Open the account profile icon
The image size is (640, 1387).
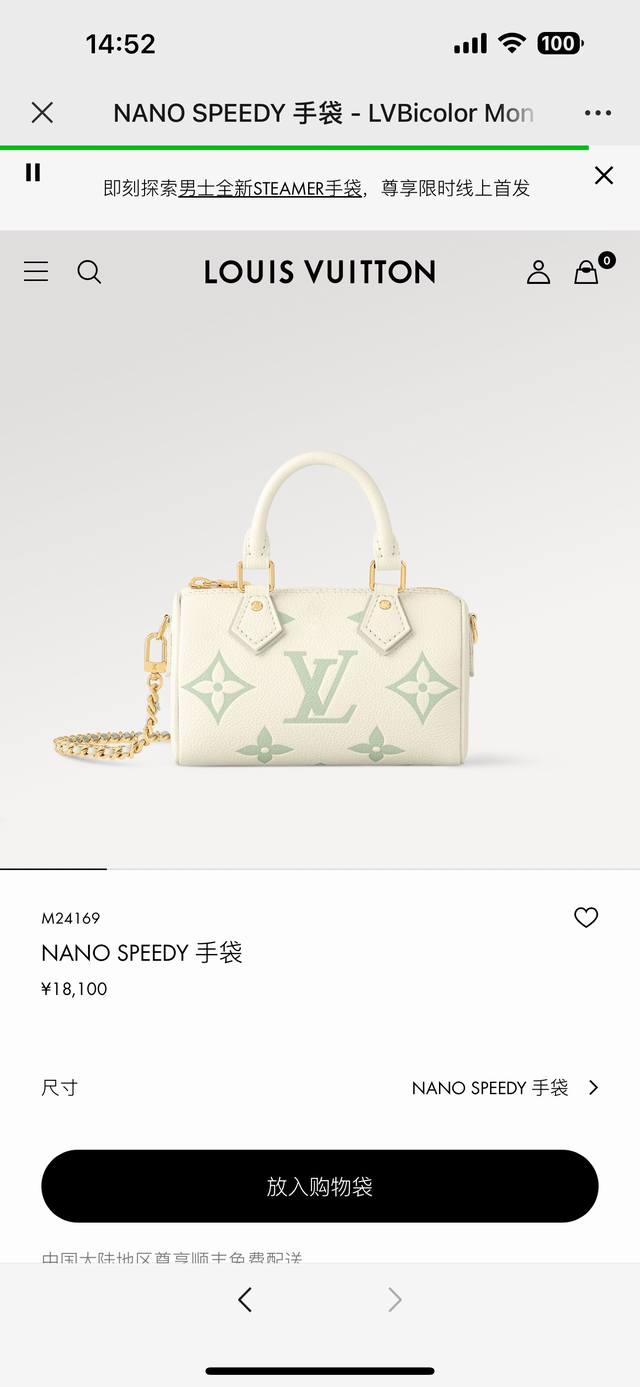(538, 272)
